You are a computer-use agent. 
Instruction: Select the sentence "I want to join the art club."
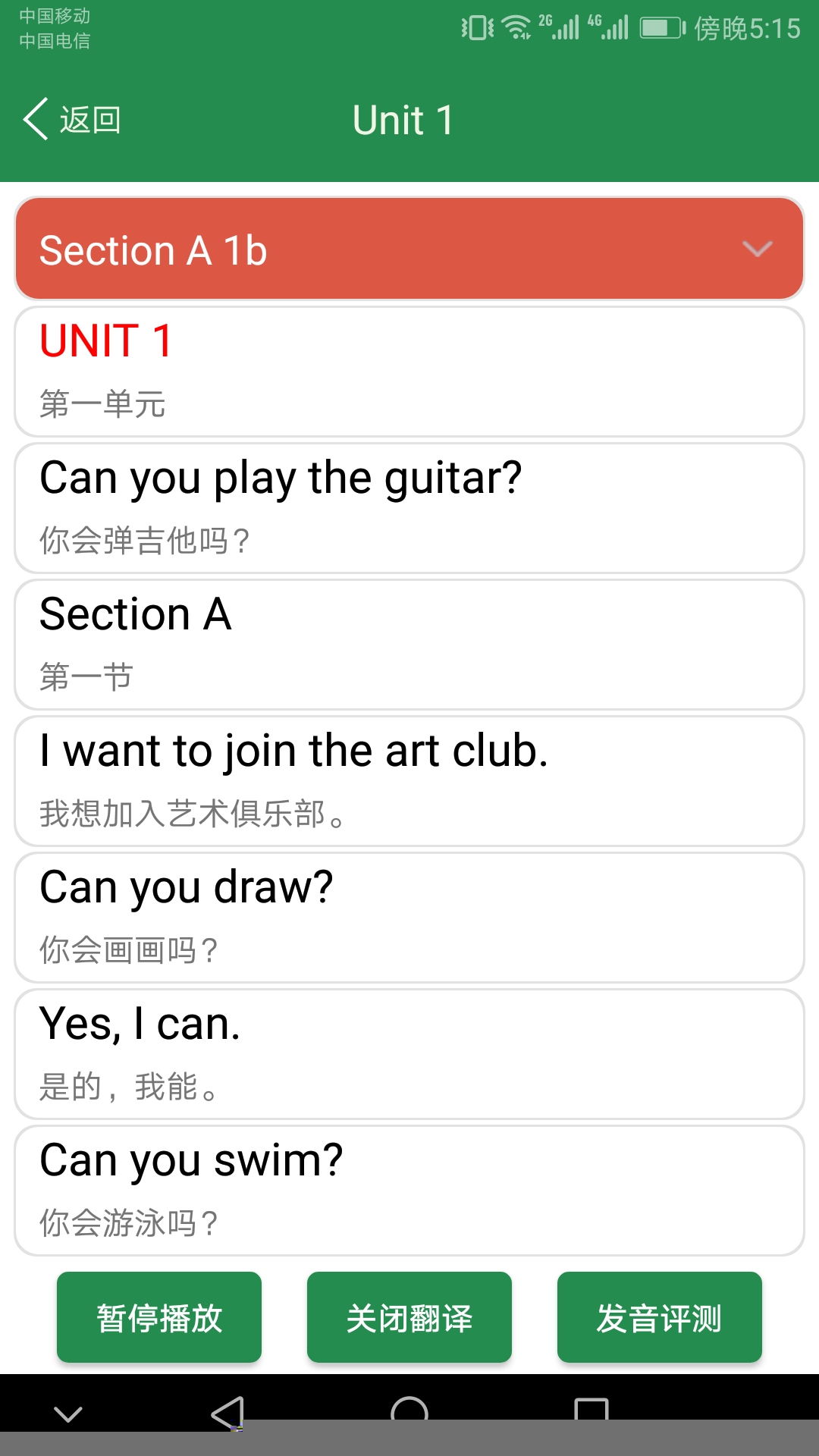[x=409, y=780]
